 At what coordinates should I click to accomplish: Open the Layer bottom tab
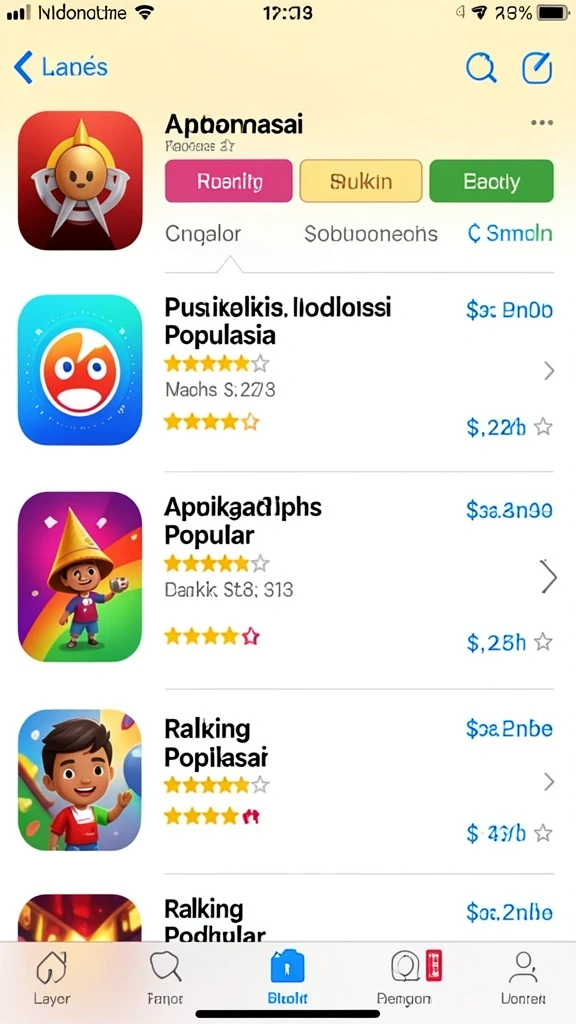click(52, 977)
